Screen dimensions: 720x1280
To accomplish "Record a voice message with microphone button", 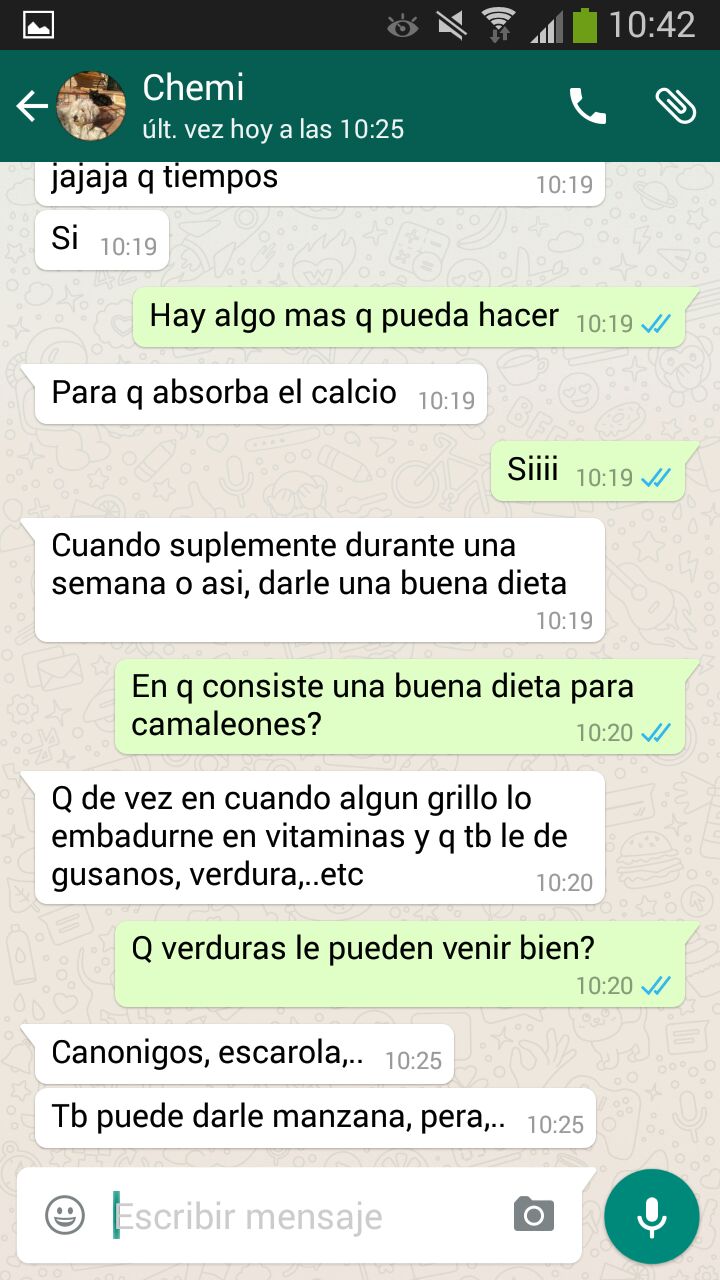I will (x=652, y=1216).
